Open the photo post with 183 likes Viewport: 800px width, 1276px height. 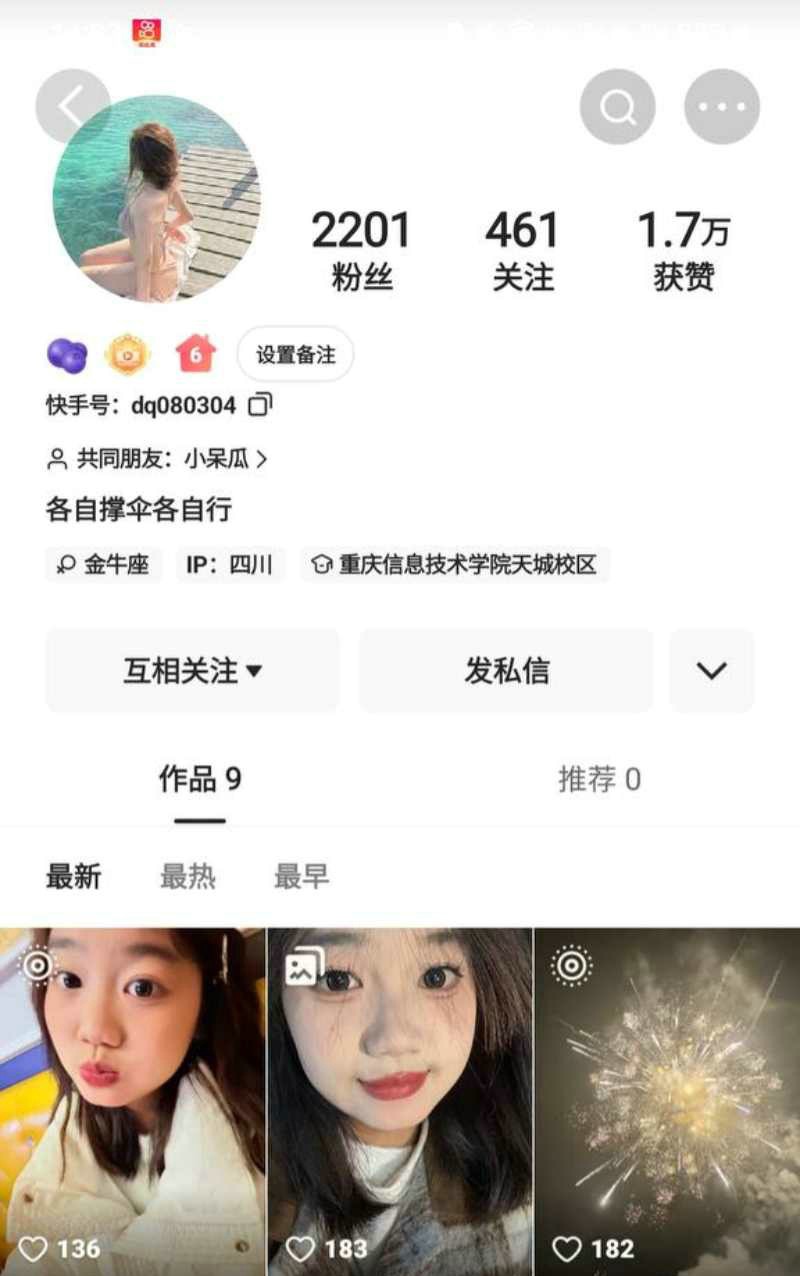[x=399, y=1100]
